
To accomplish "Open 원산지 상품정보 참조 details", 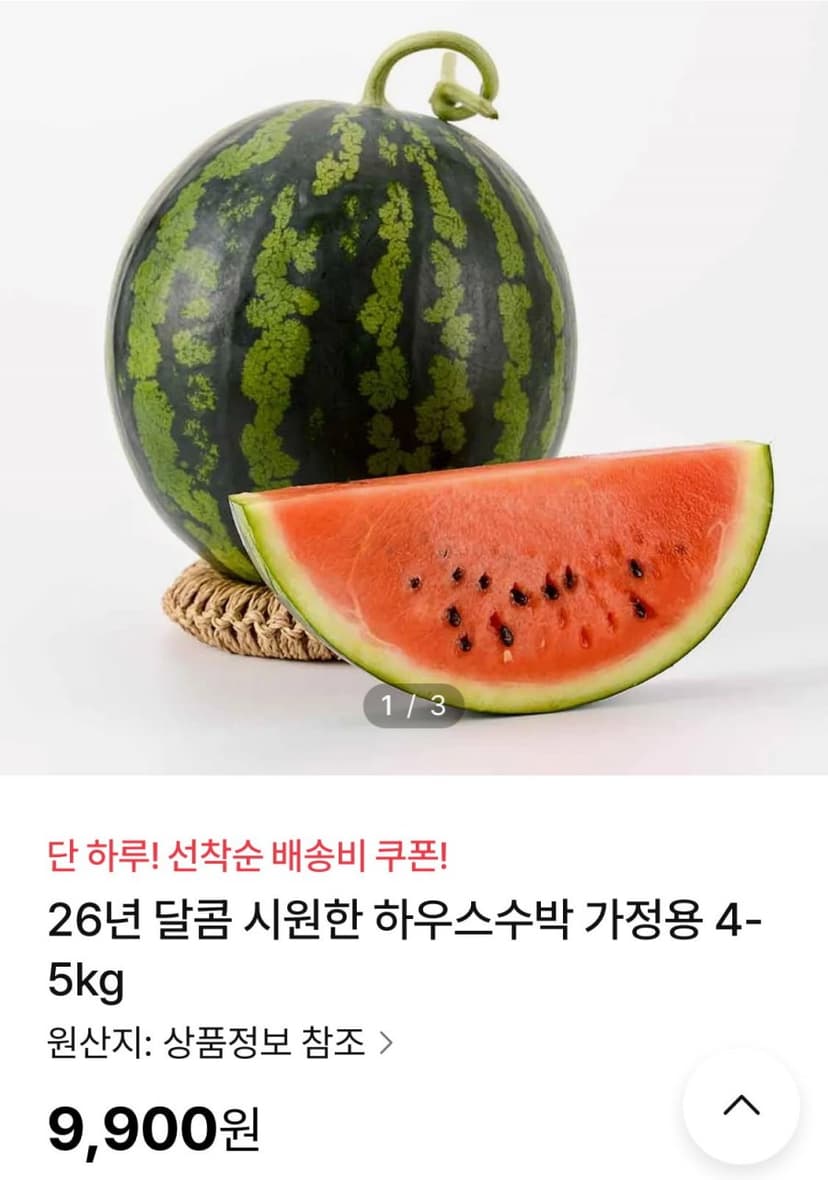I will click(x=220, y=1042).
